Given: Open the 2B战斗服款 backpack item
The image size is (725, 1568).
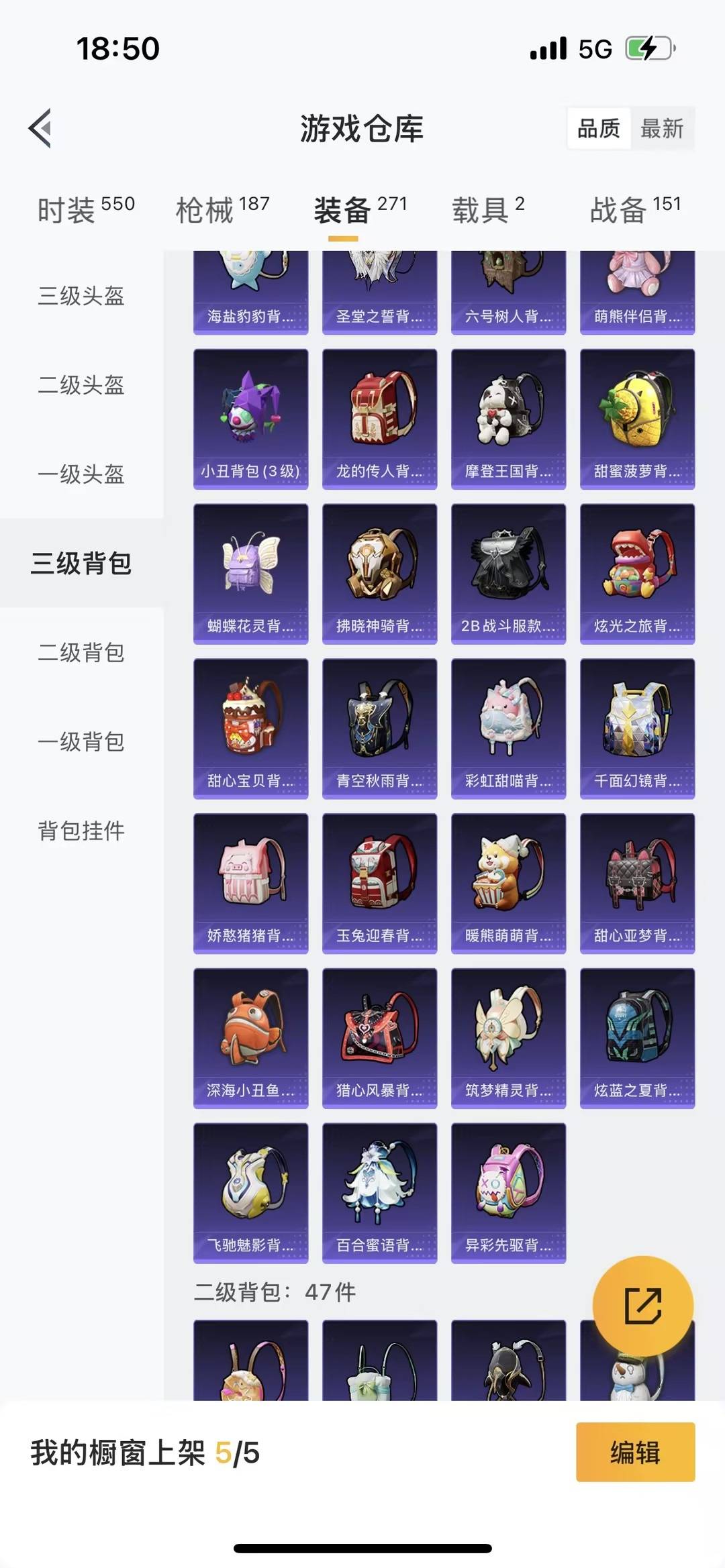Looking at the screenshot, I should (x=508, y=574).
